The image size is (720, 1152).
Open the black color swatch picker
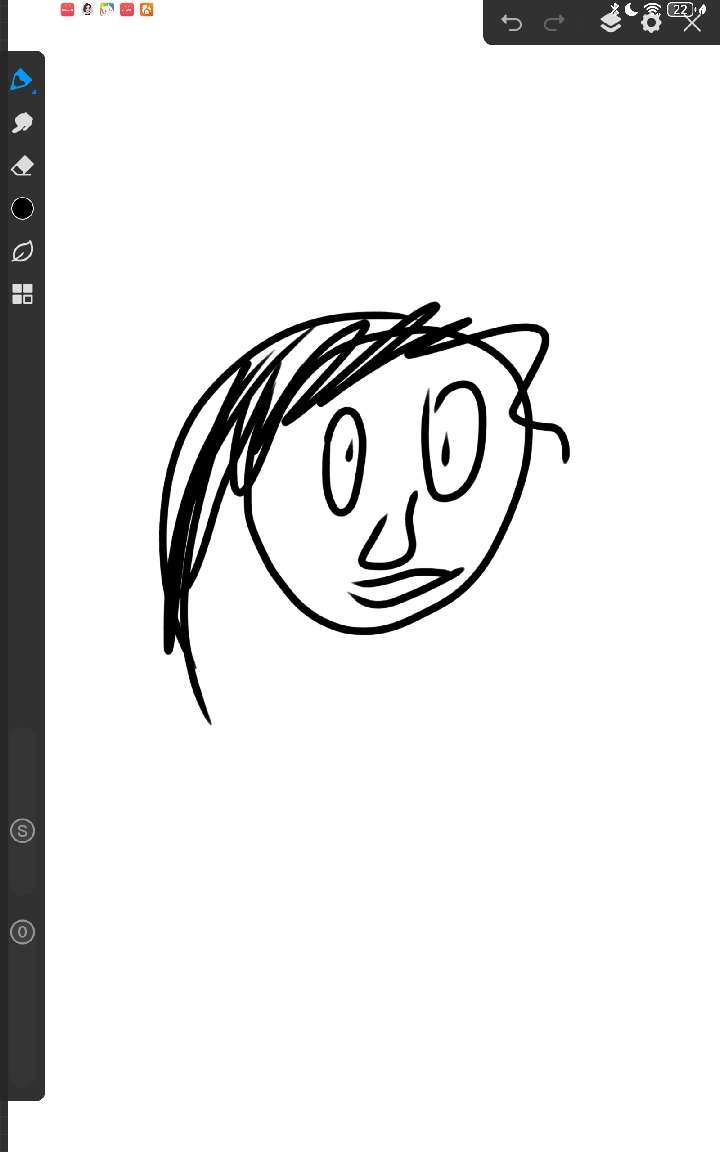22,208
